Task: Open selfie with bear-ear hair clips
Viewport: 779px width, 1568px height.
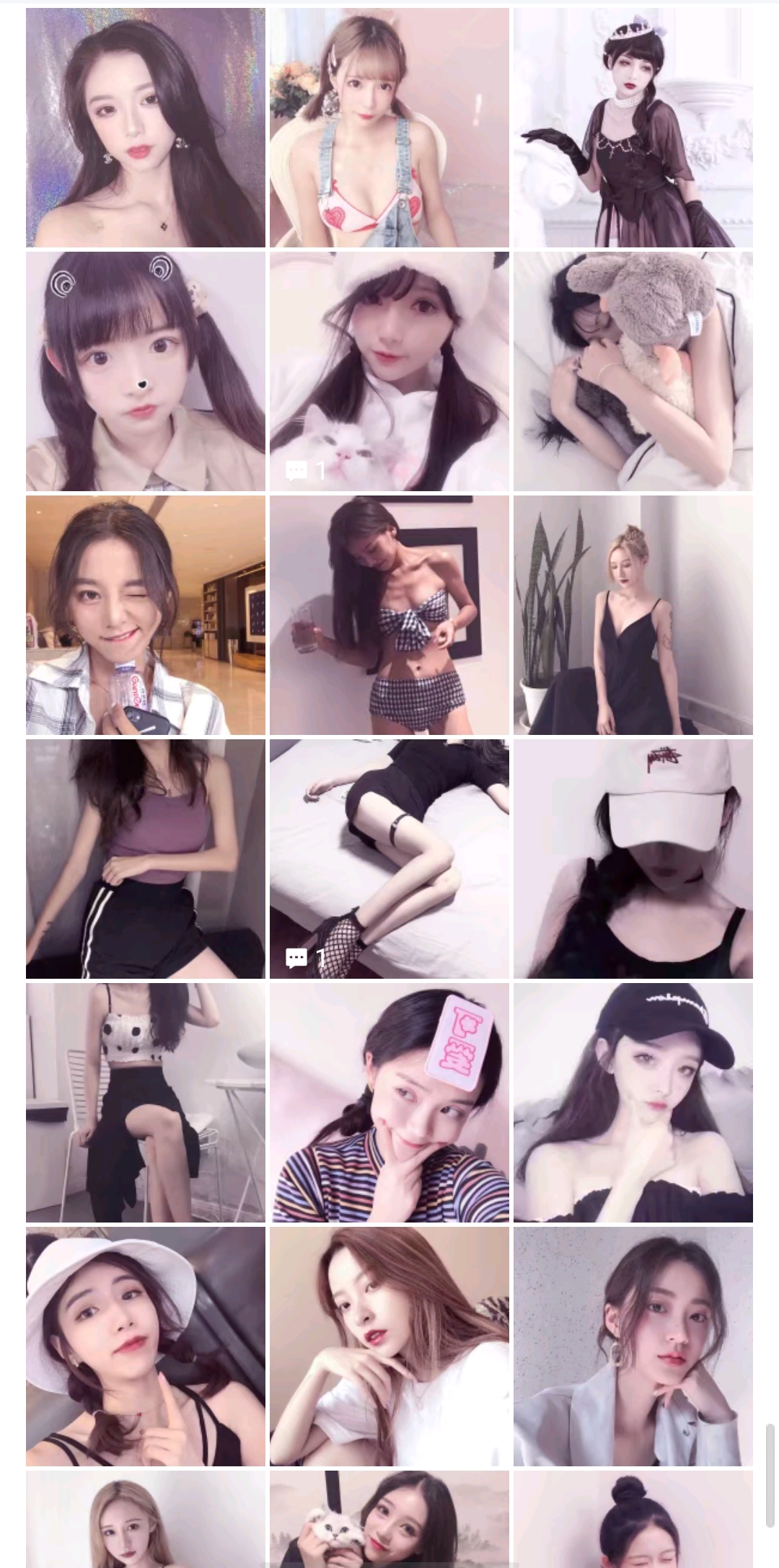Action: 145,371
